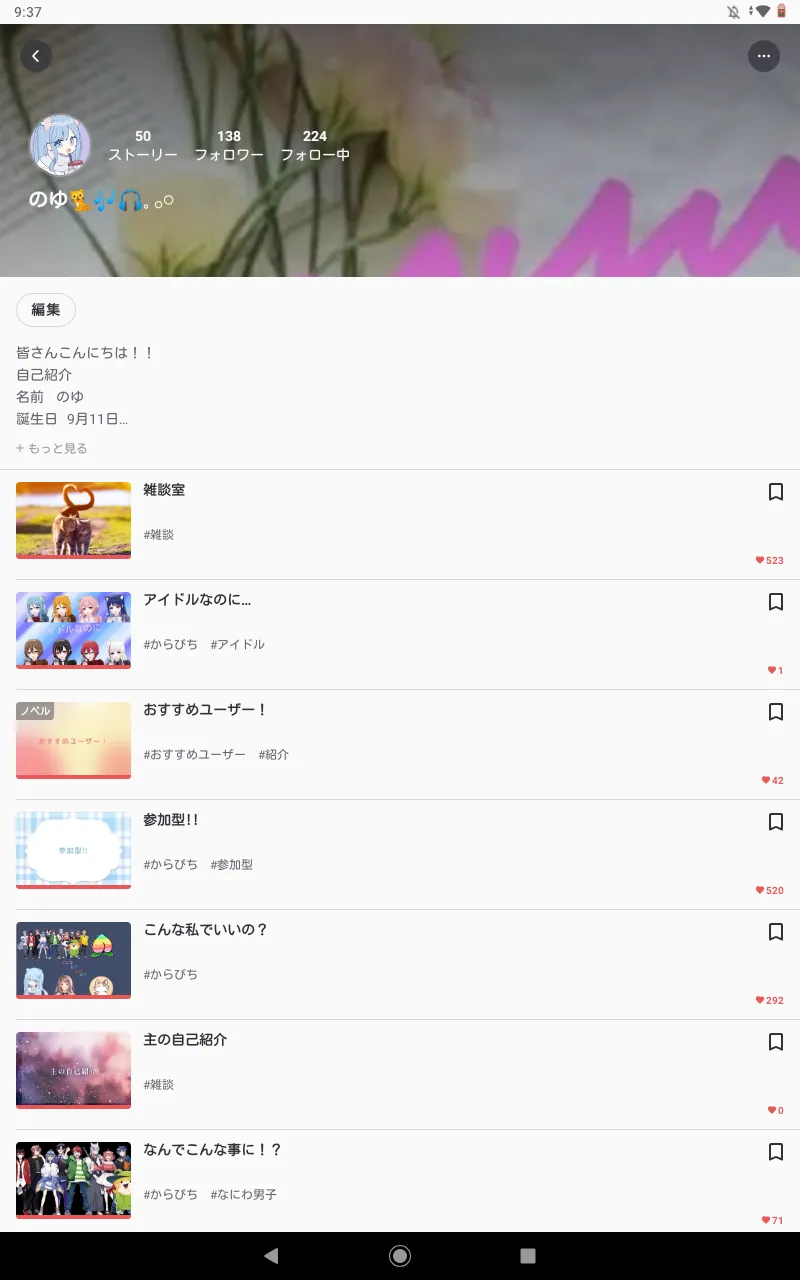Bookmark おすすめユーザー！

point(776,712)
